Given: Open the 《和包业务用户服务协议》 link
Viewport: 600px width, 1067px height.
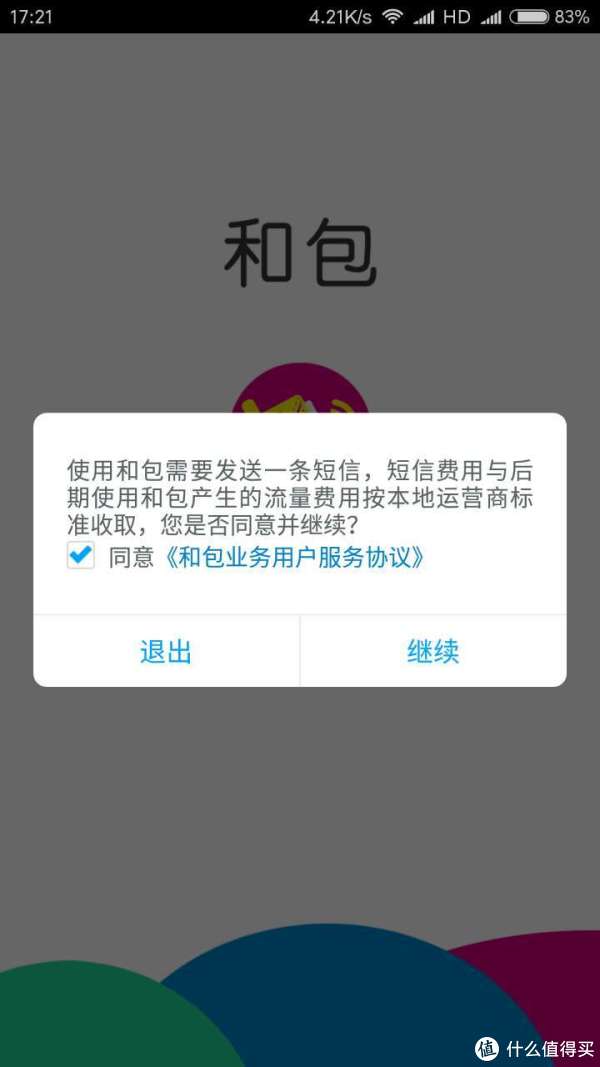Looking at the screenshot, I should pos(293,558).
